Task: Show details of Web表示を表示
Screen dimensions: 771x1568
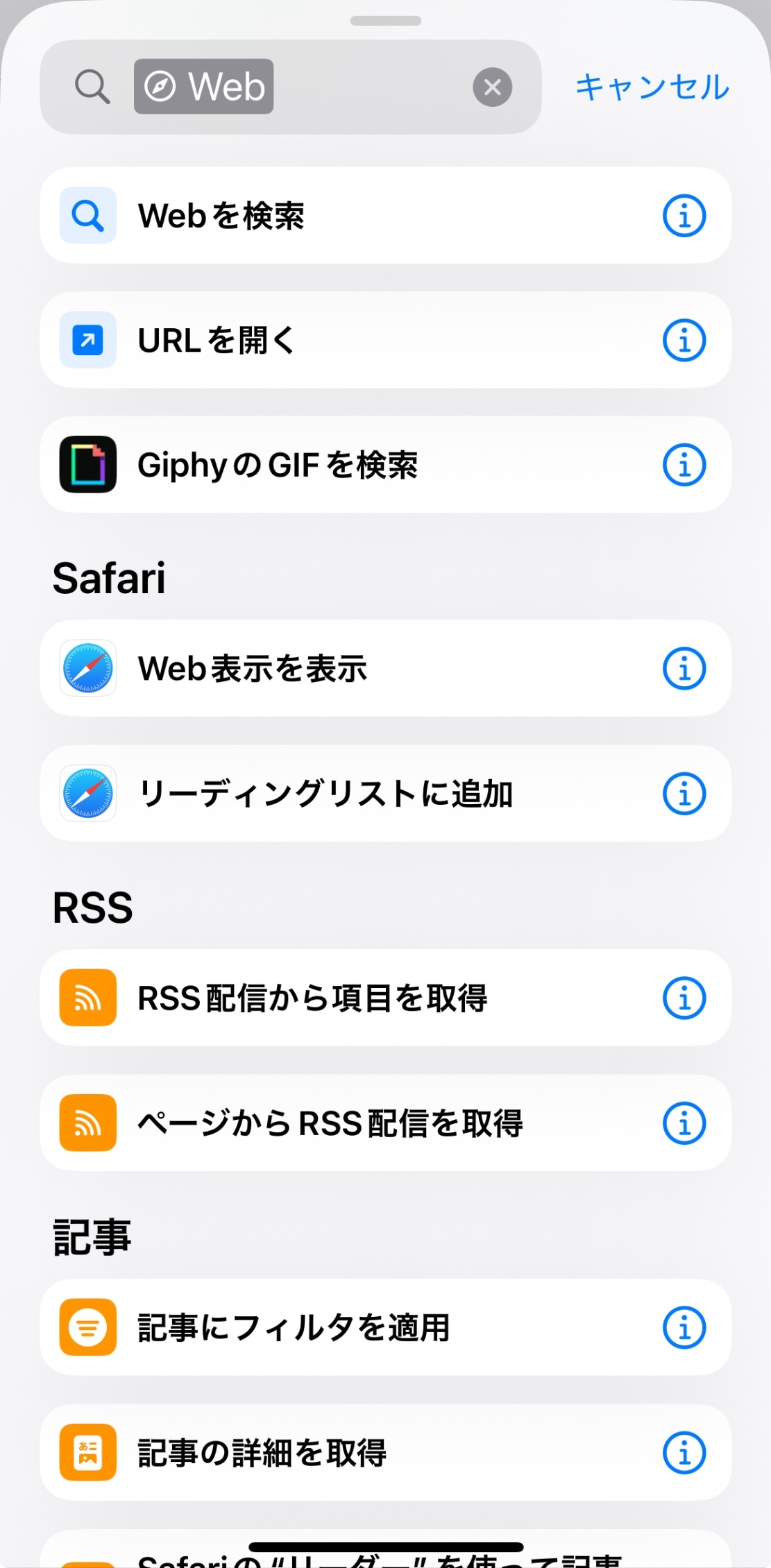Action: (684, 668)
